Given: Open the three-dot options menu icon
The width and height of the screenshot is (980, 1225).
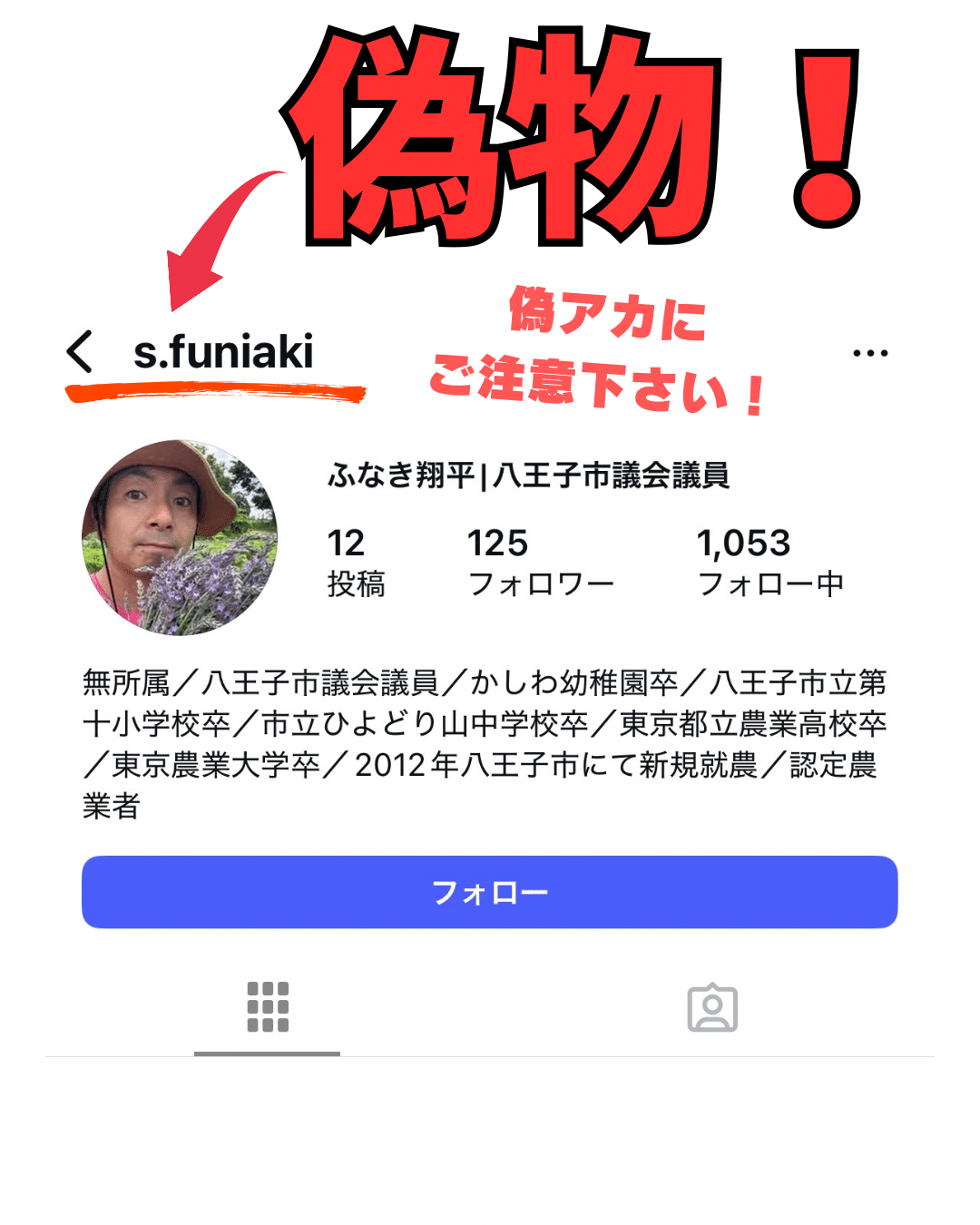Looking at the screenshot, I should click(870, 352).
